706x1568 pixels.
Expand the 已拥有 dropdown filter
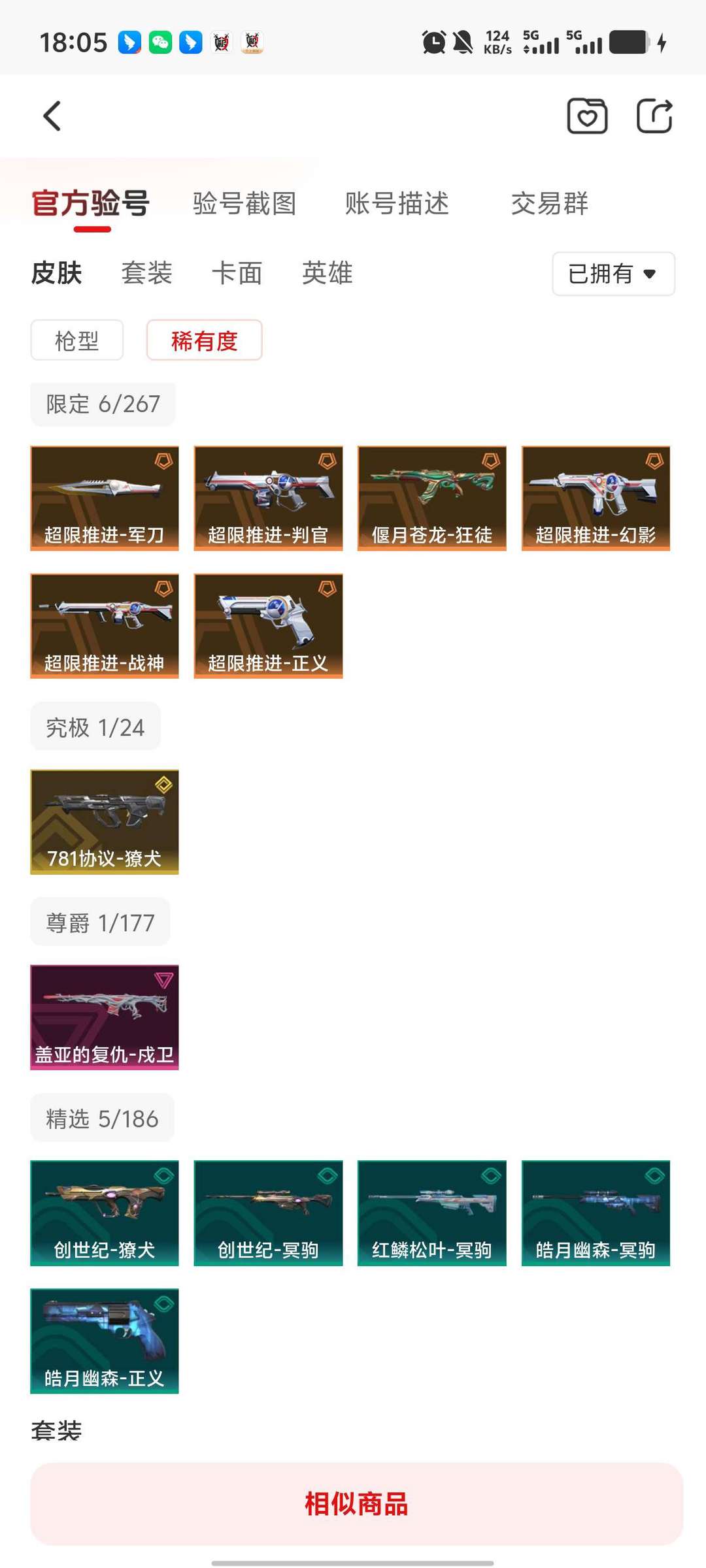[x=613, y=274]
